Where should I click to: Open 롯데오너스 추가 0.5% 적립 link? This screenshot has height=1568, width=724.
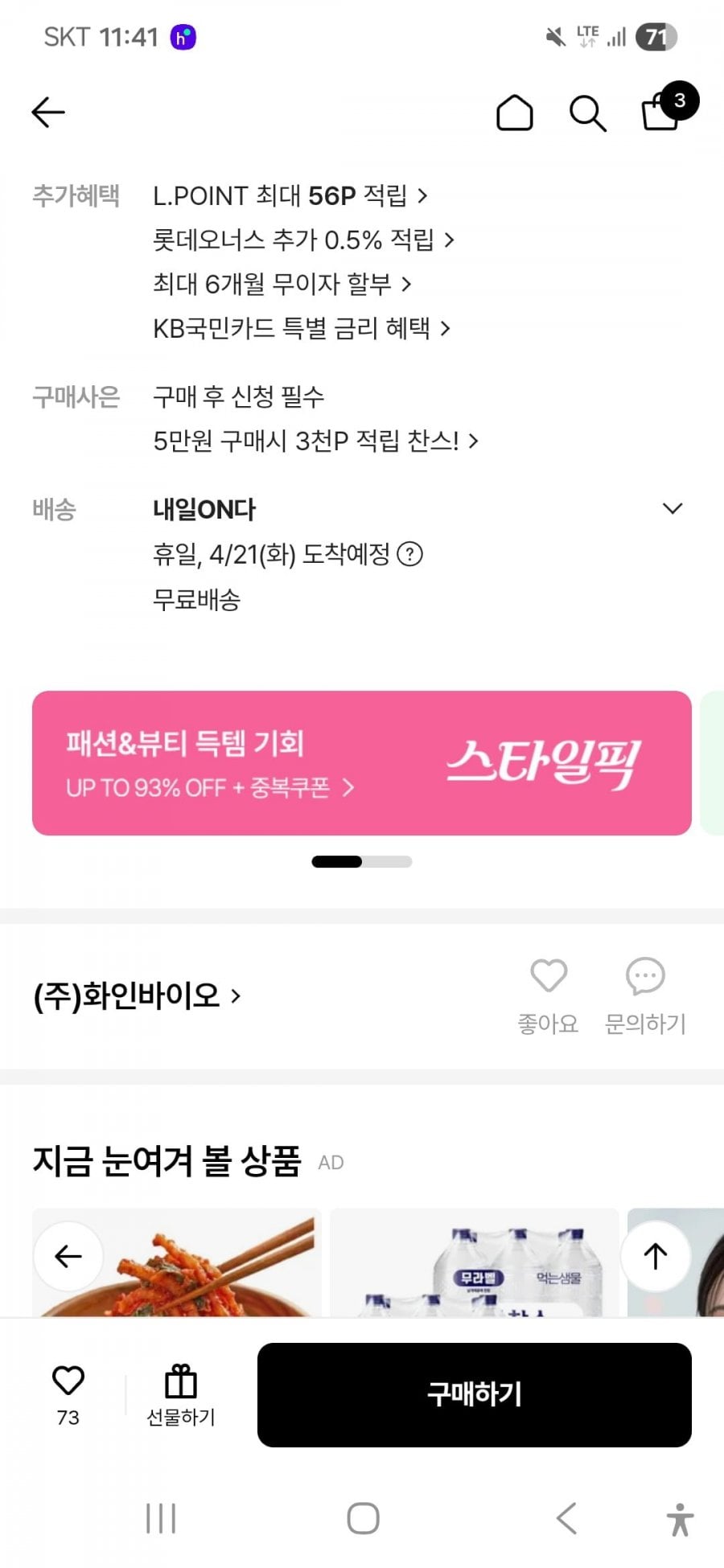click(x=303, y=240)
